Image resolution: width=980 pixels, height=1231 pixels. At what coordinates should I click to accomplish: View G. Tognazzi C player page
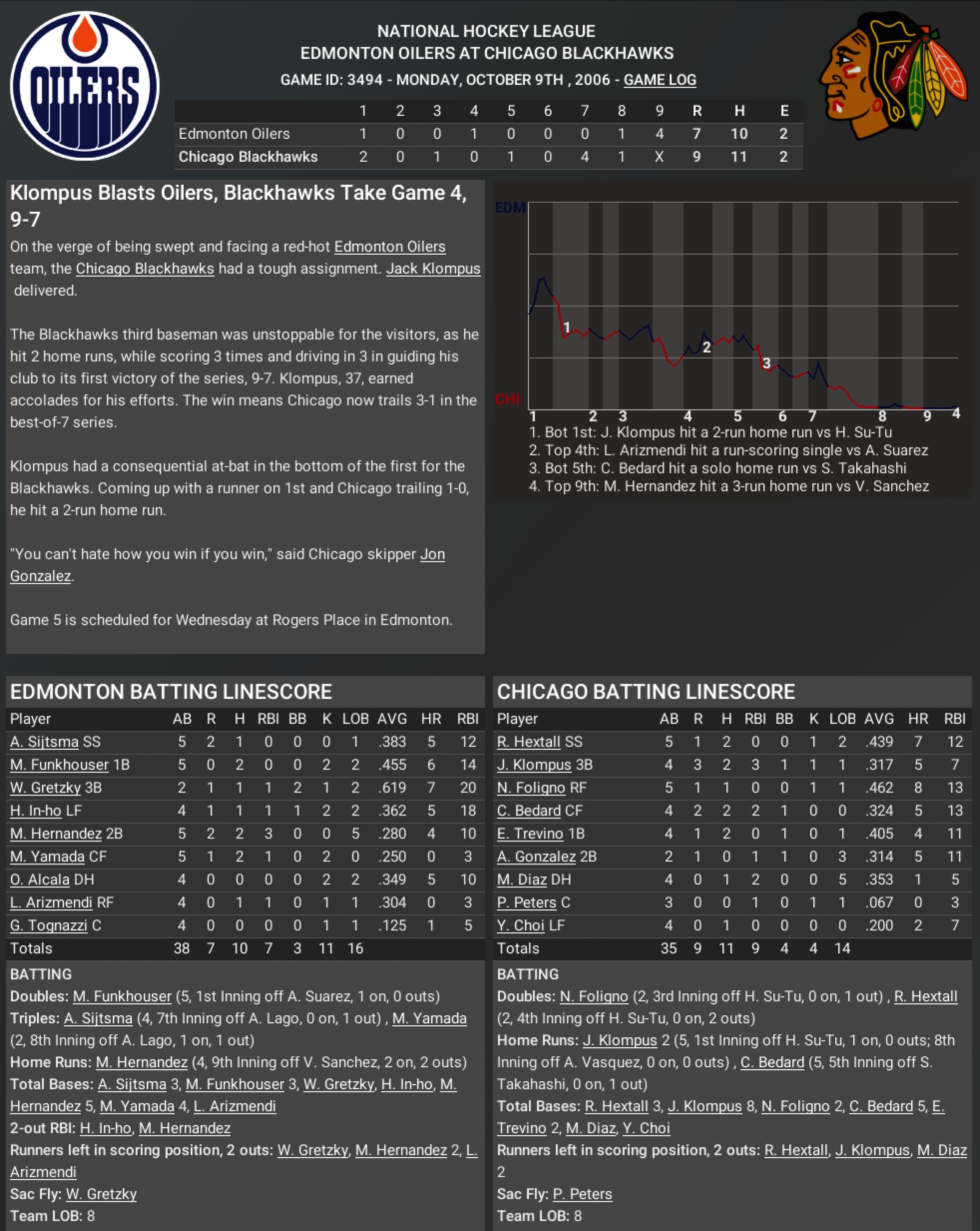(x=48, y=925)
